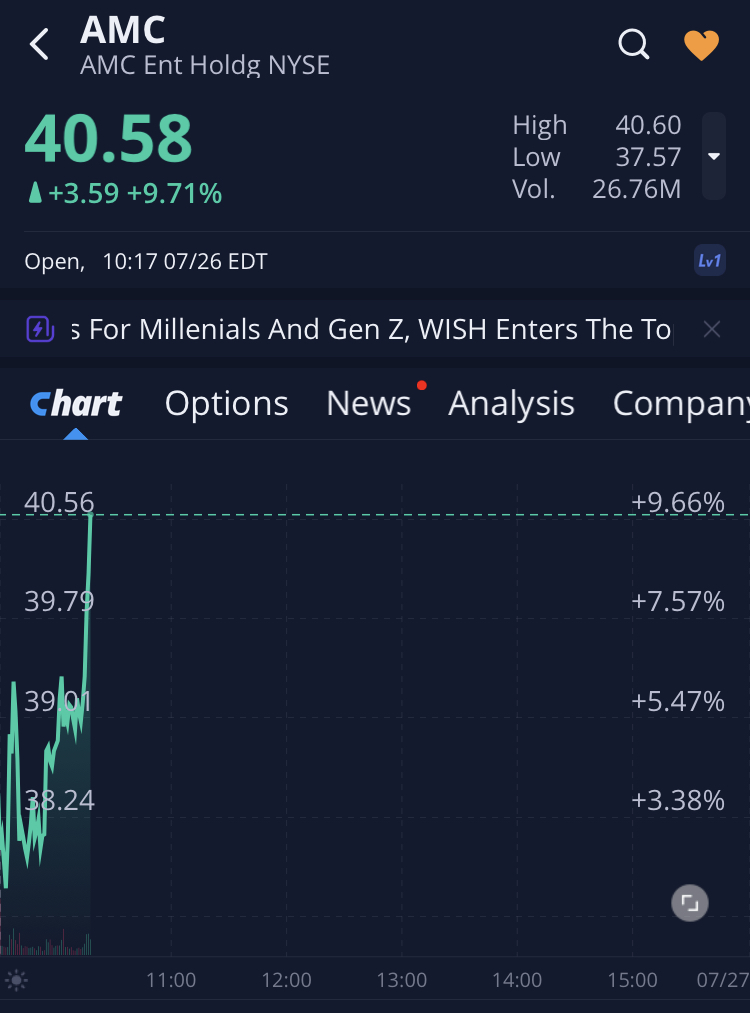Viewport: 750px width, 1013px height.
Task: Switch to the Company tab
Action: [x=680, y=403]
